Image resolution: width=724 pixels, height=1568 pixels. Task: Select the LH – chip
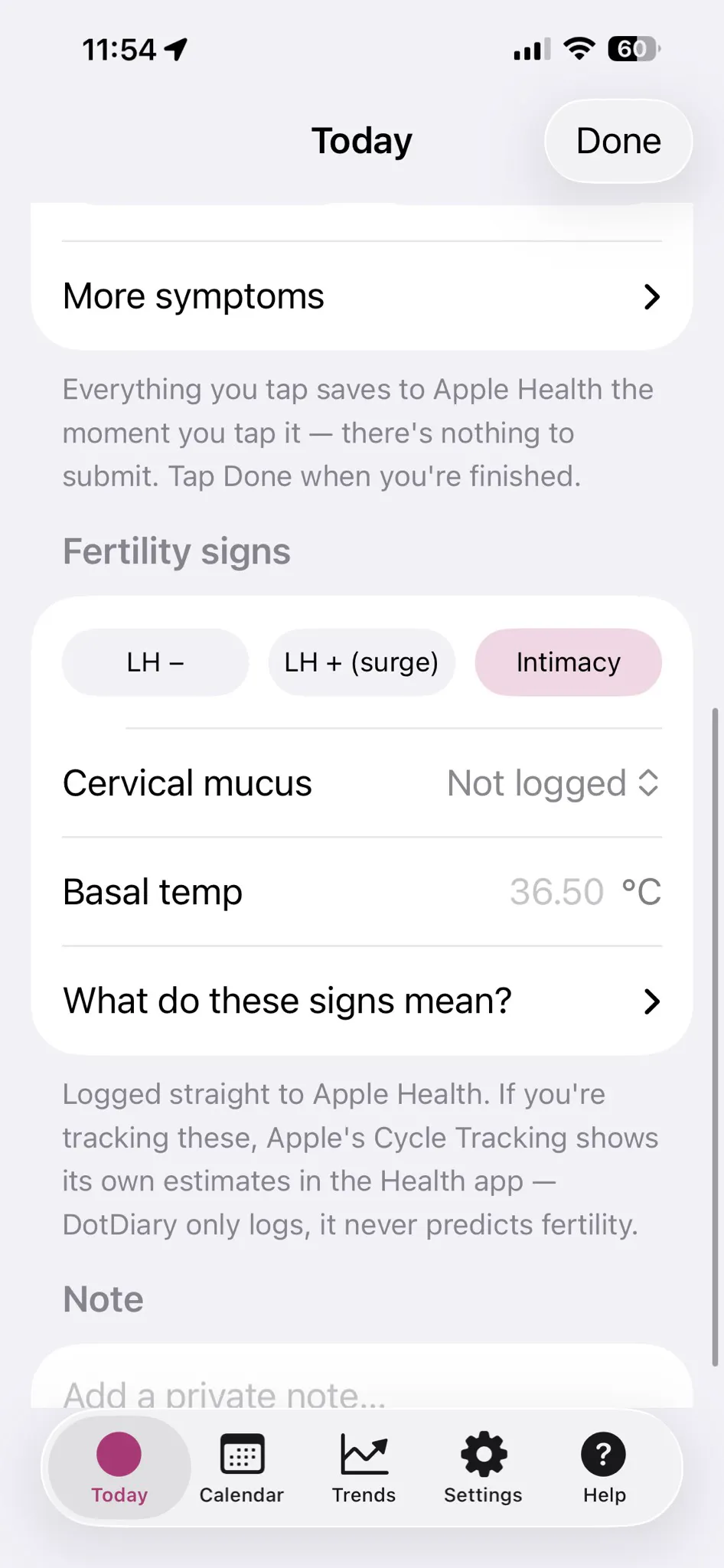click(x=155, y=662)
